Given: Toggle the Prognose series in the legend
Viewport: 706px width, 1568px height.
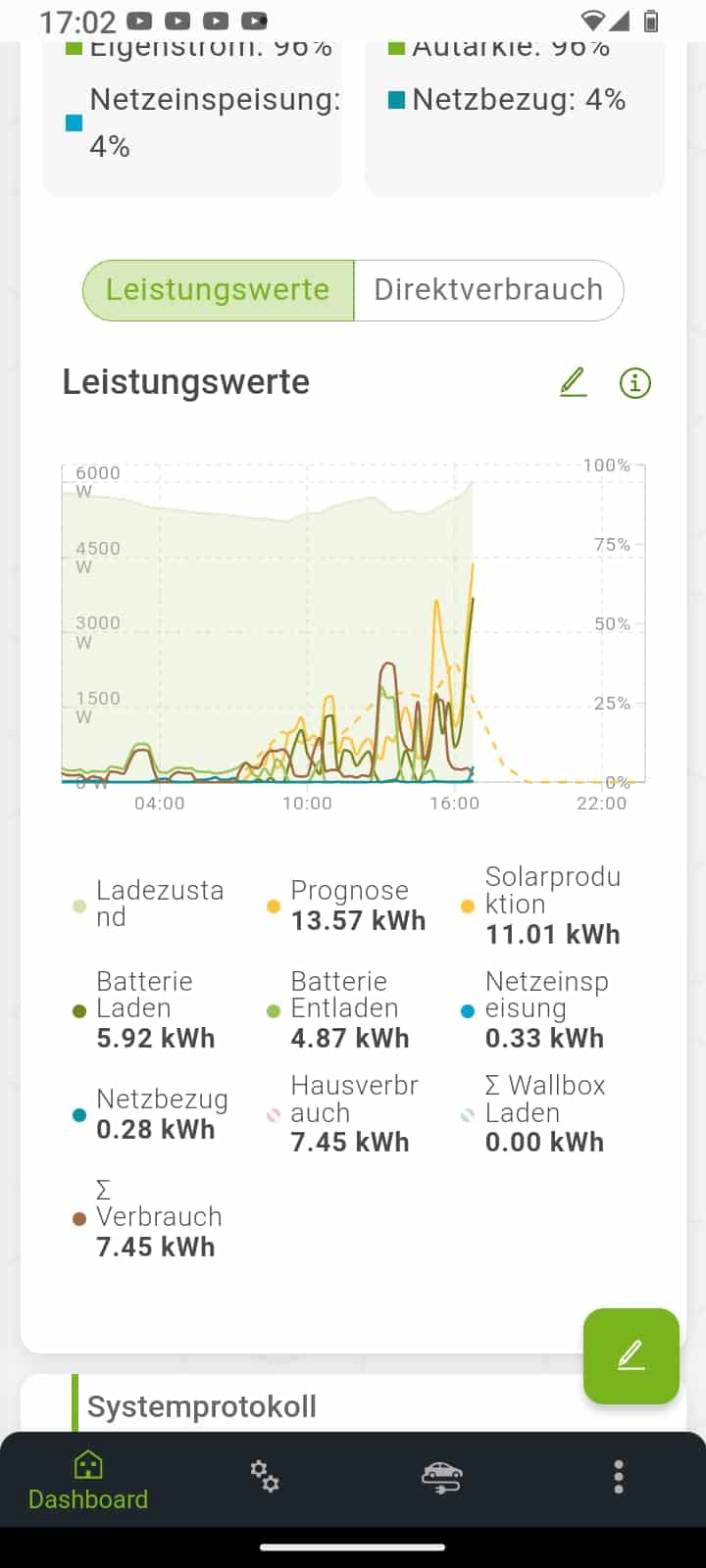Looking at the screenshot, I should 349,906.
